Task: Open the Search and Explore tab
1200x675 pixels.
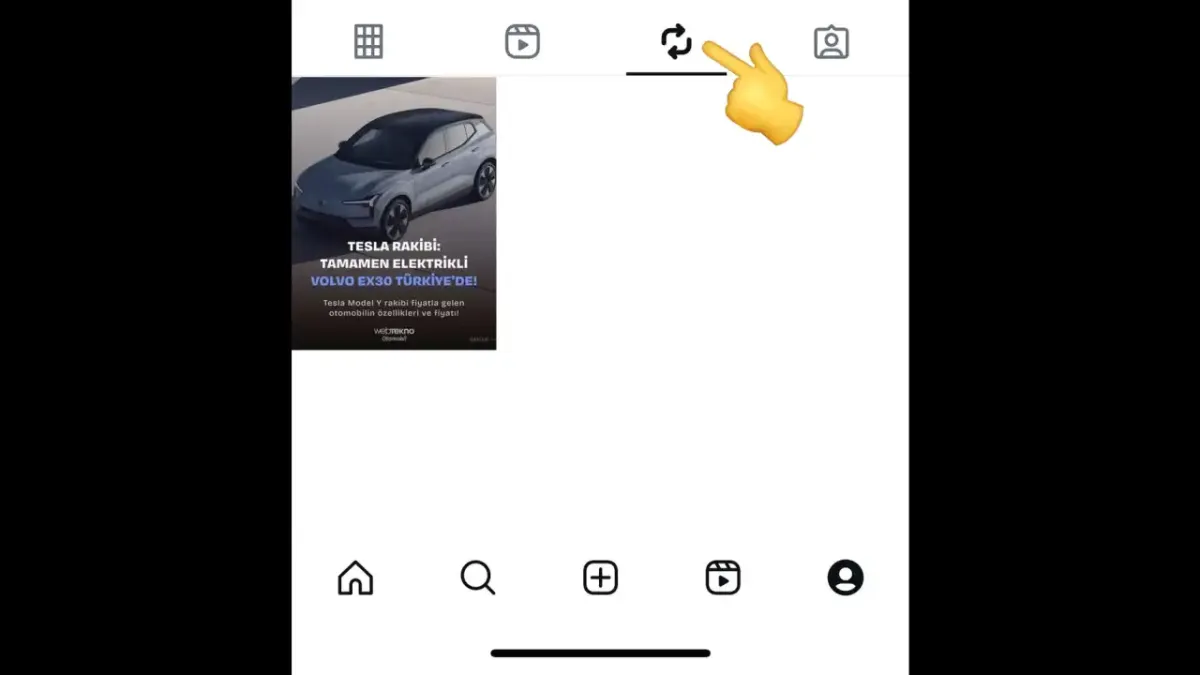Action: pyautogui.click(x=478, y=578)
